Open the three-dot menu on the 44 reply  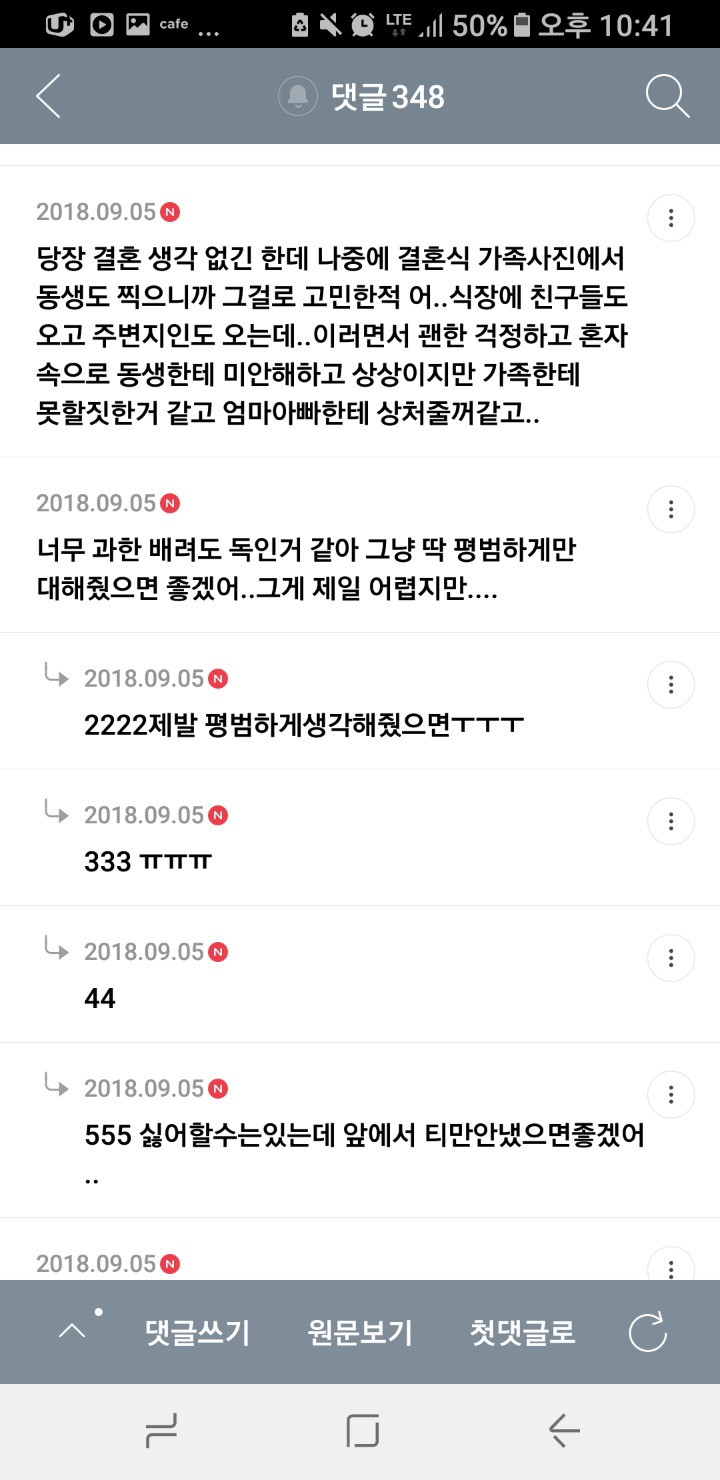[670, 957]
